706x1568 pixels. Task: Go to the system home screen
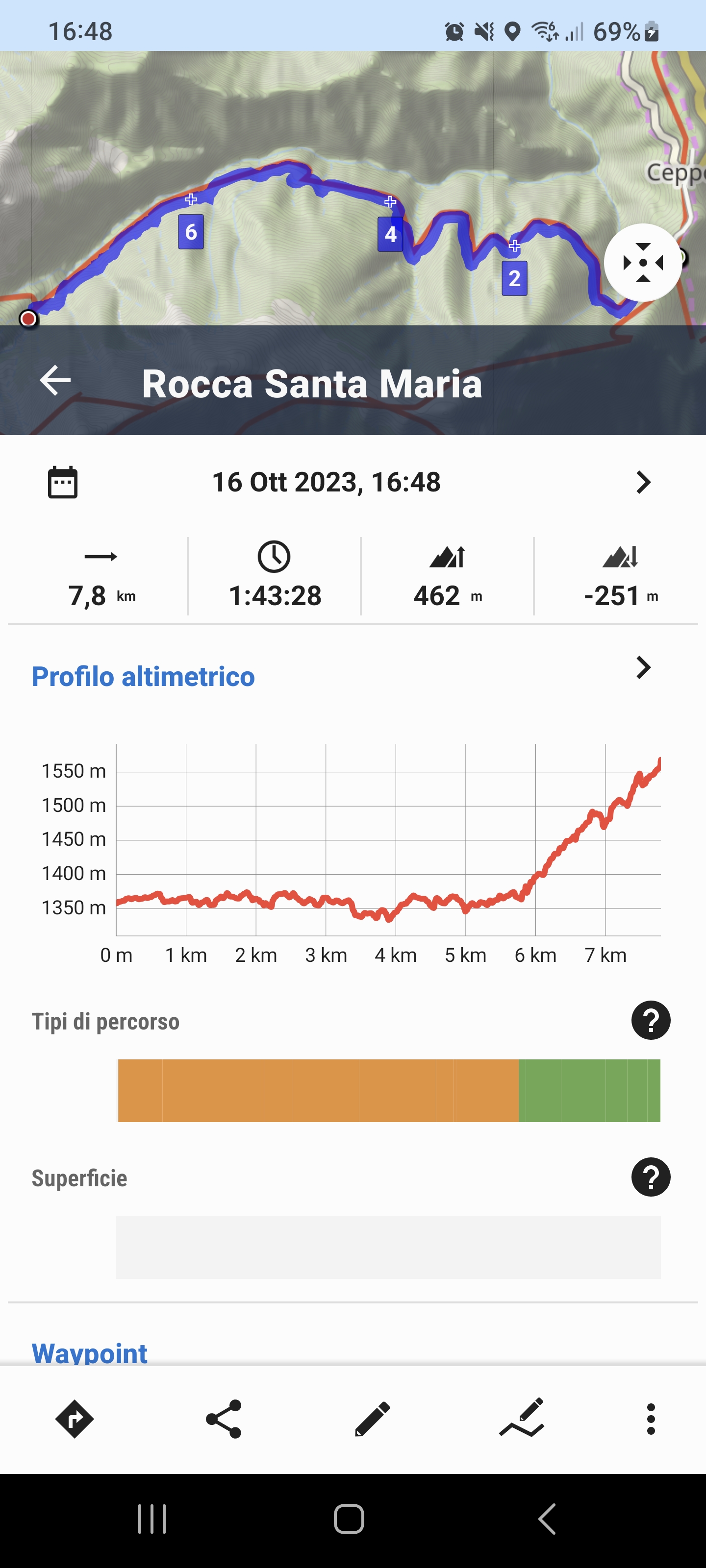(x=349, y=1519)
